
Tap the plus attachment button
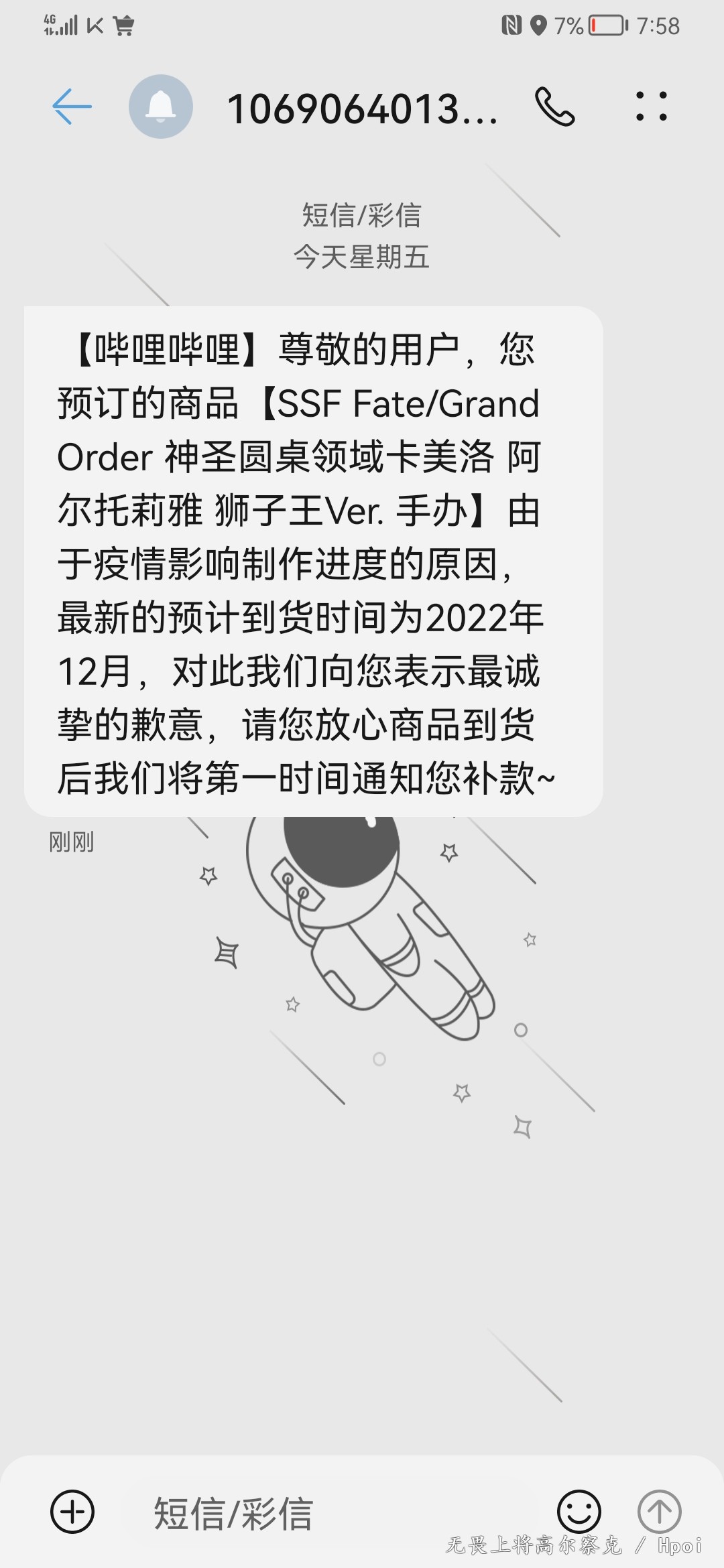pos(72,1511)
